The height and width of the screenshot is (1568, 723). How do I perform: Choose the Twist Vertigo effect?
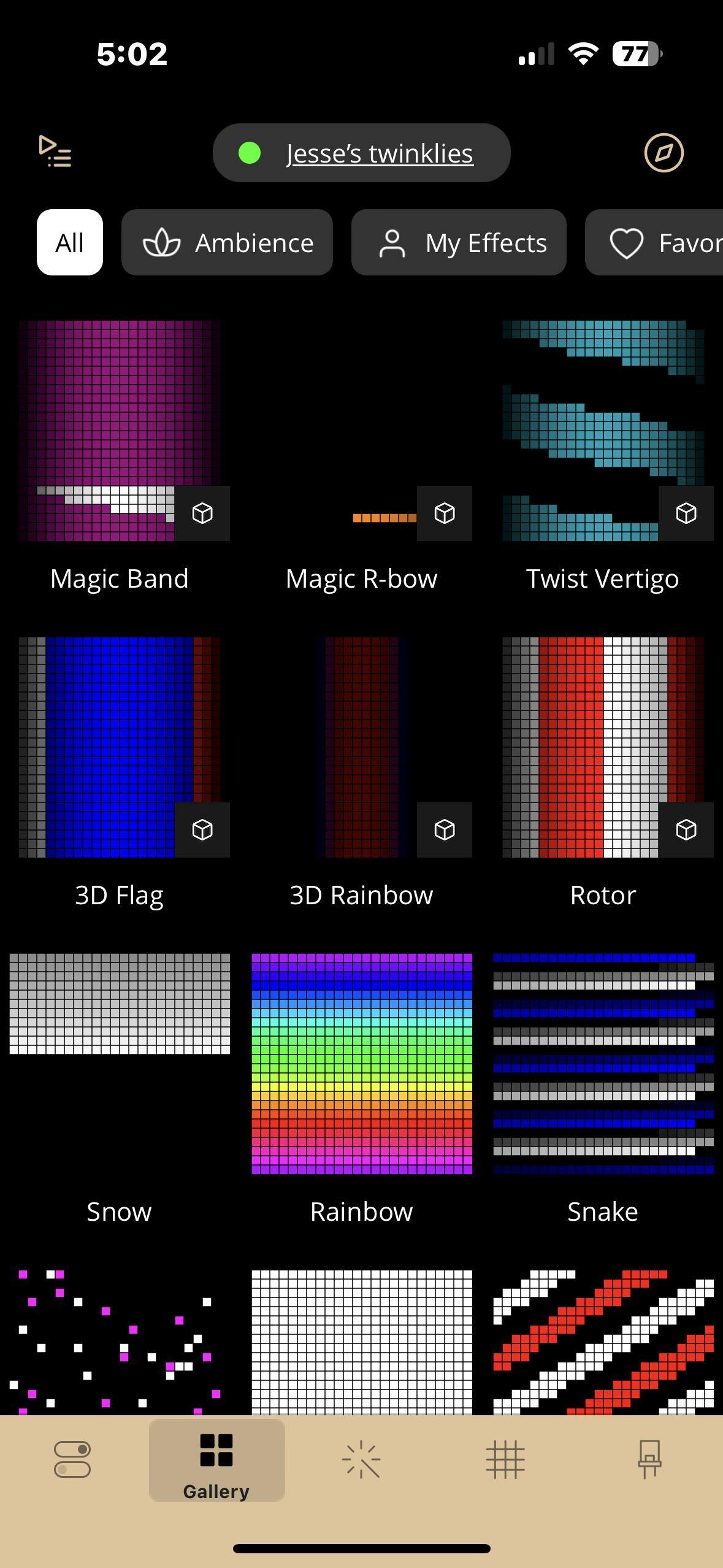[x=603, y=431]
